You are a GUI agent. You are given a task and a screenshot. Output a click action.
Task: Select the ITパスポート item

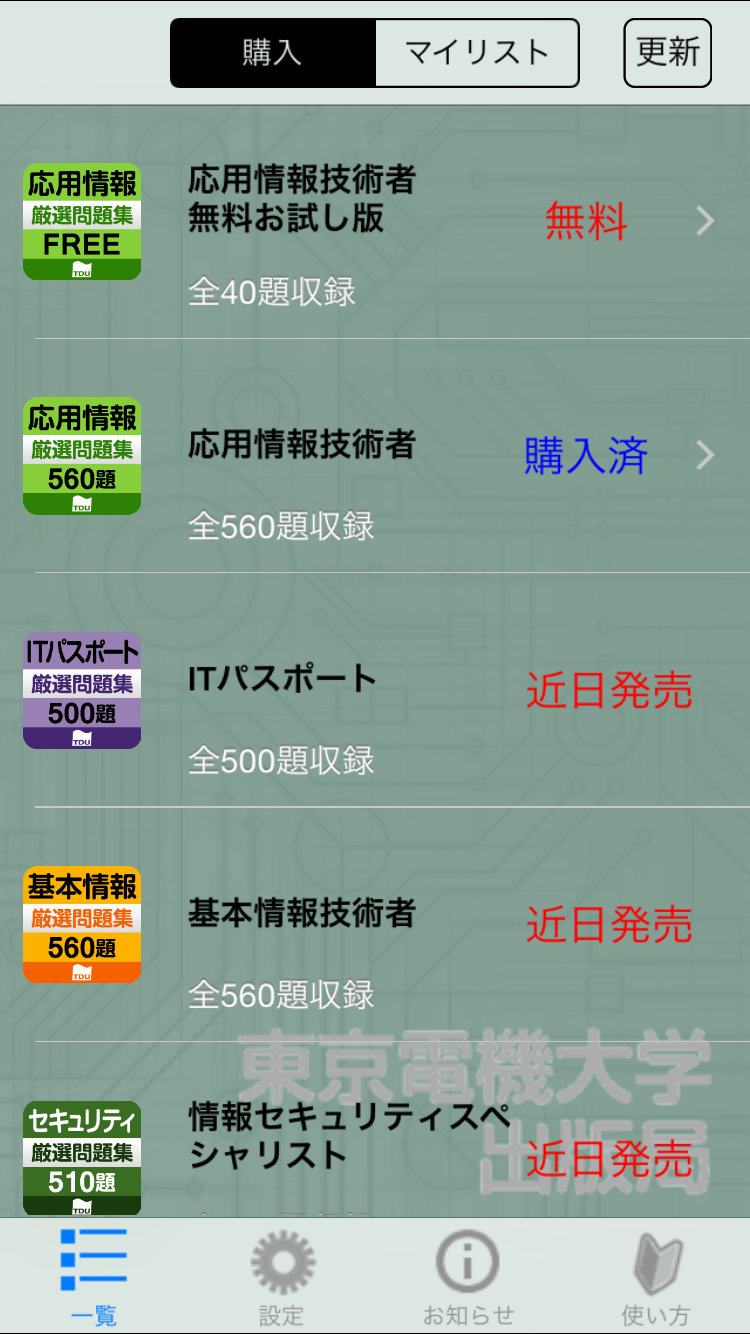pos(375,690)
